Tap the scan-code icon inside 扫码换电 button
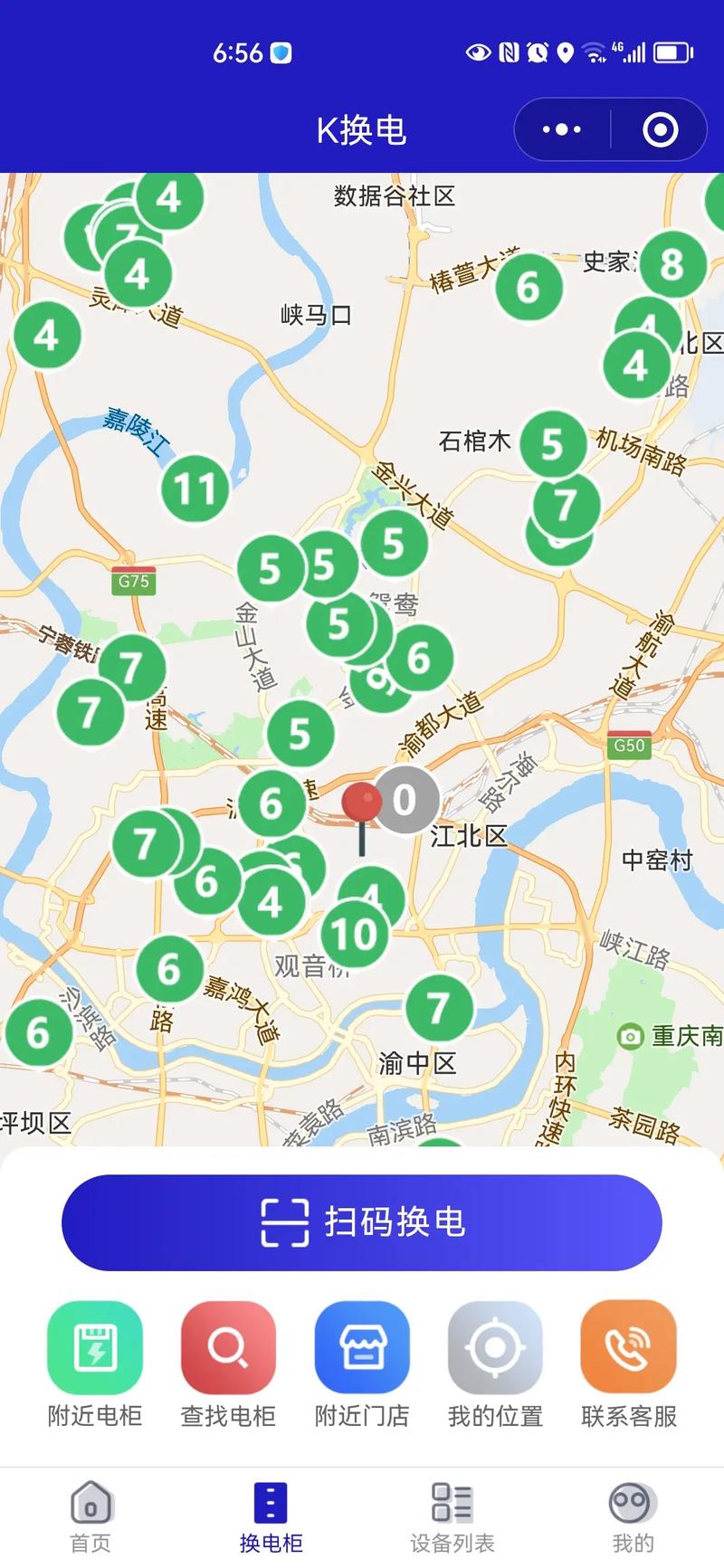This screenshot has height=1568, width=724. tap(285, 1221)
